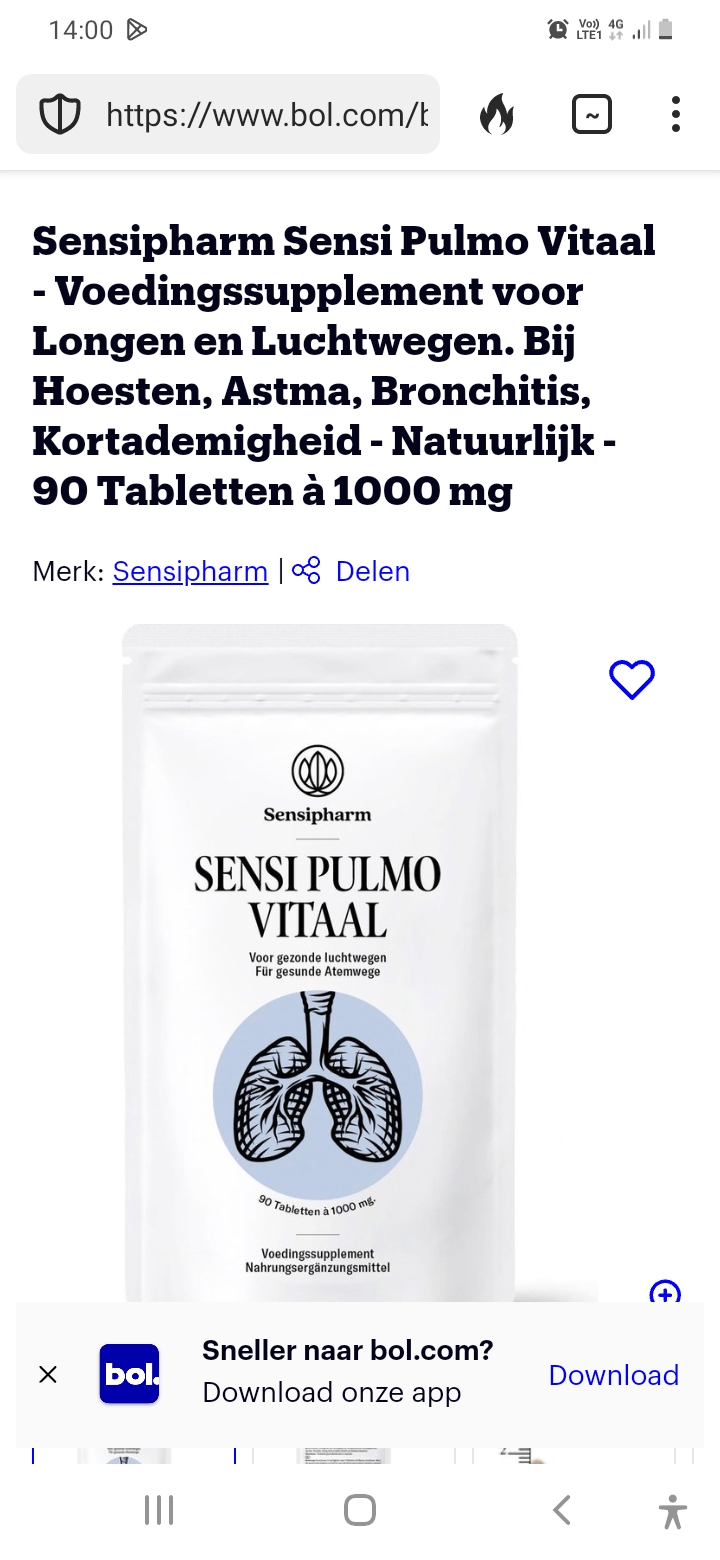Go back with the system back button

coord(562,1510)
